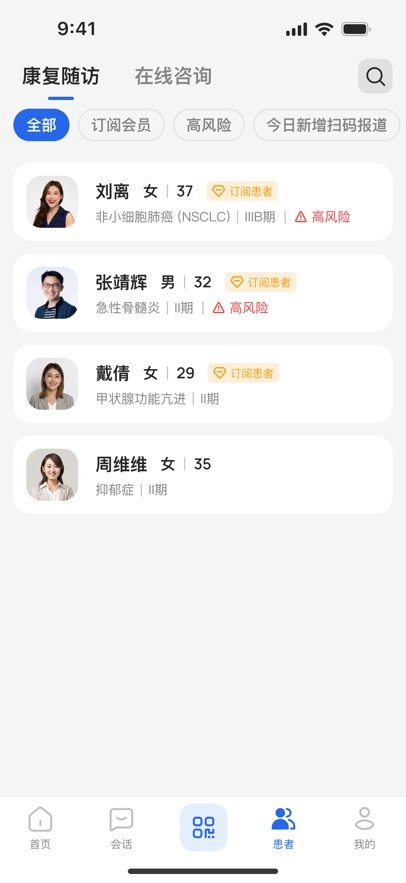
Task: Open 周维维's patient record
Action: [203, 475]
